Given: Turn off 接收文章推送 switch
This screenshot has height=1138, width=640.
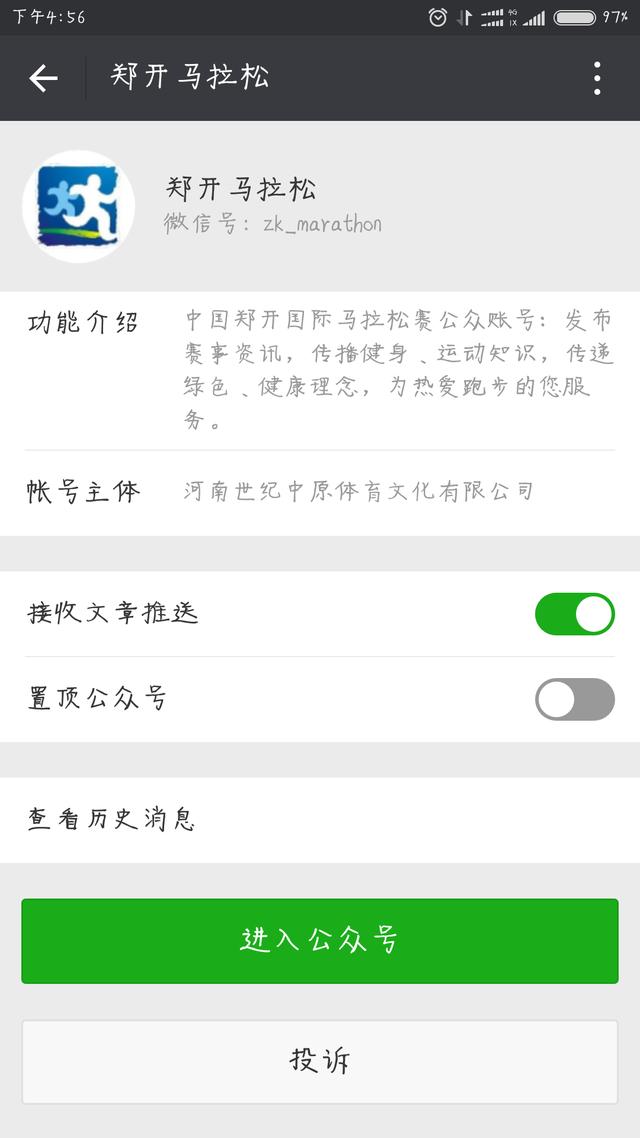Looking at the screenshot, I should coord(574,614).
